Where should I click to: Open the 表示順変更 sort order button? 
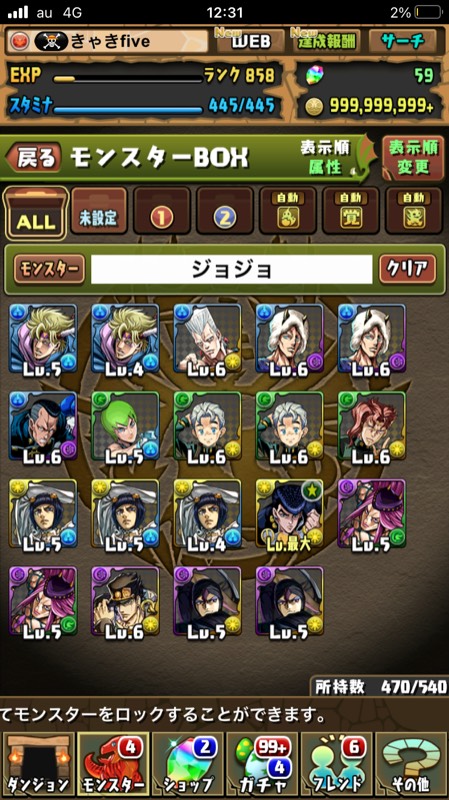(x=413, y=158)
